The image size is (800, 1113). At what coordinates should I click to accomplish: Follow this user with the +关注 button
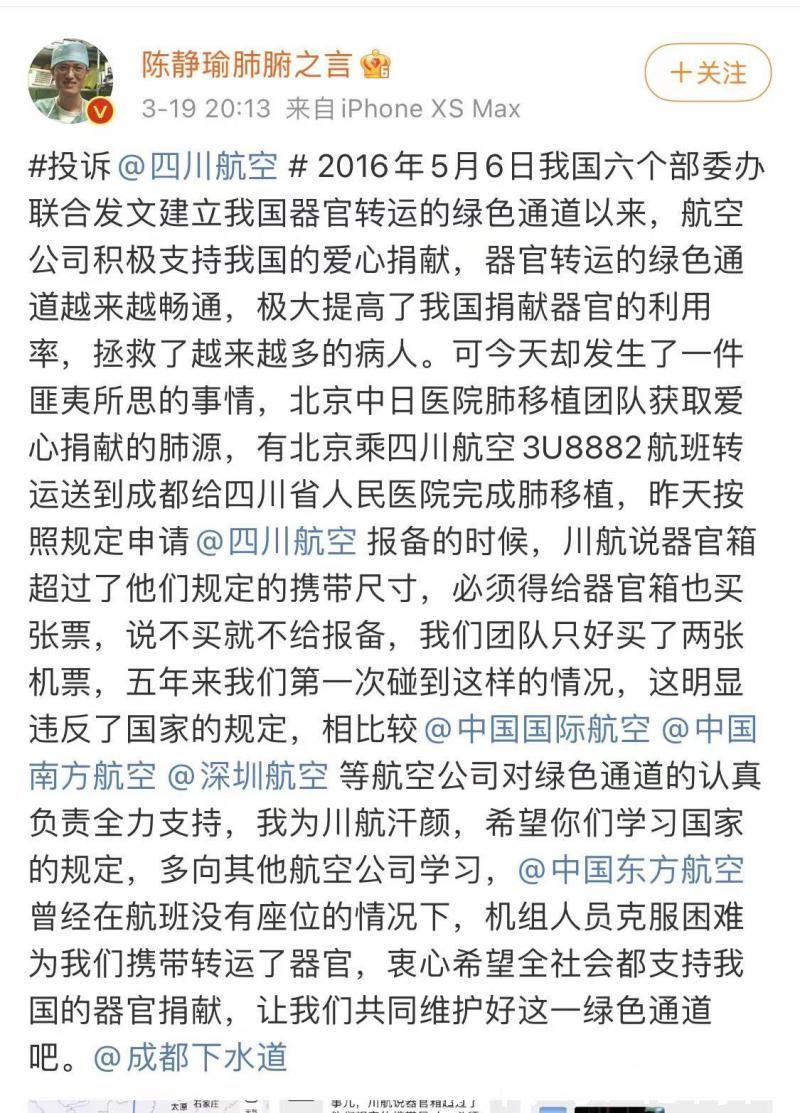coord(707,73)
